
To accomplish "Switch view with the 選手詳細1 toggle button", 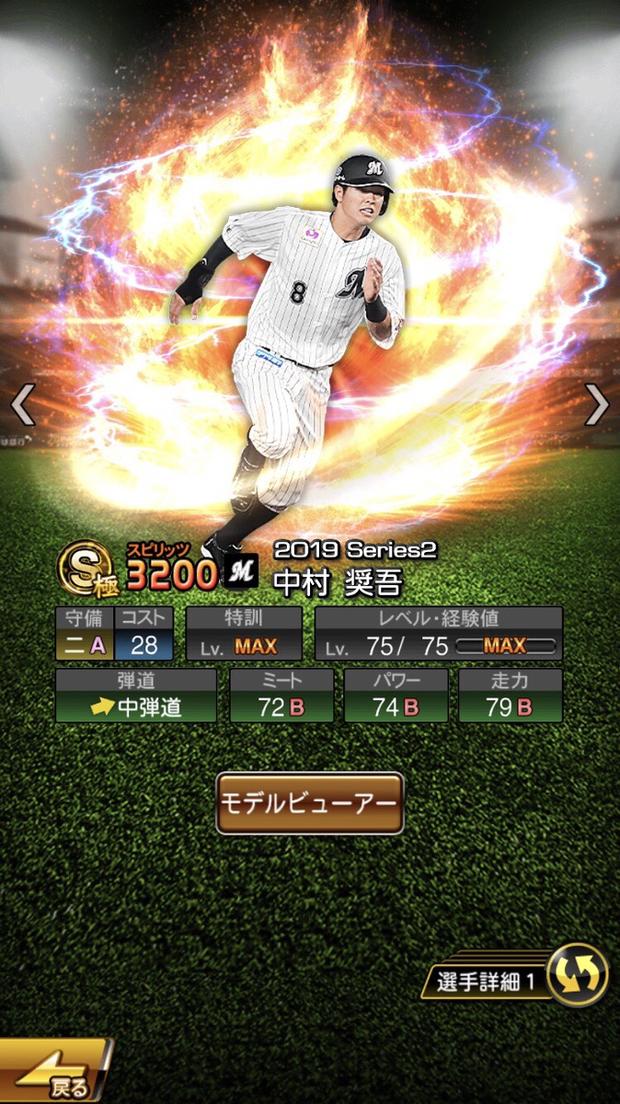I will 577,976.
